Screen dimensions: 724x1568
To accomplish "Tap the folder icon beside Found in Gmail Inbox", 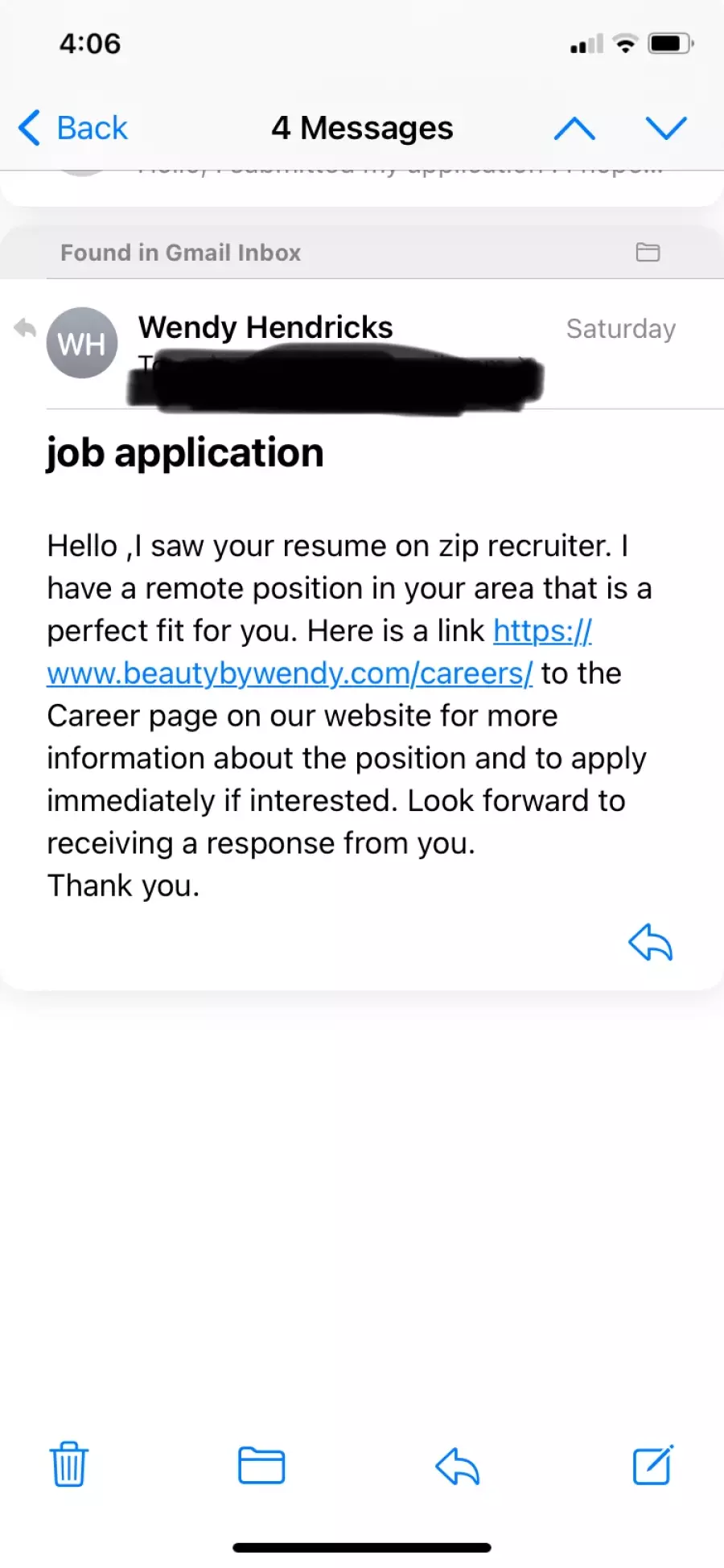I will pyautogui.click(x=648, y=253).
